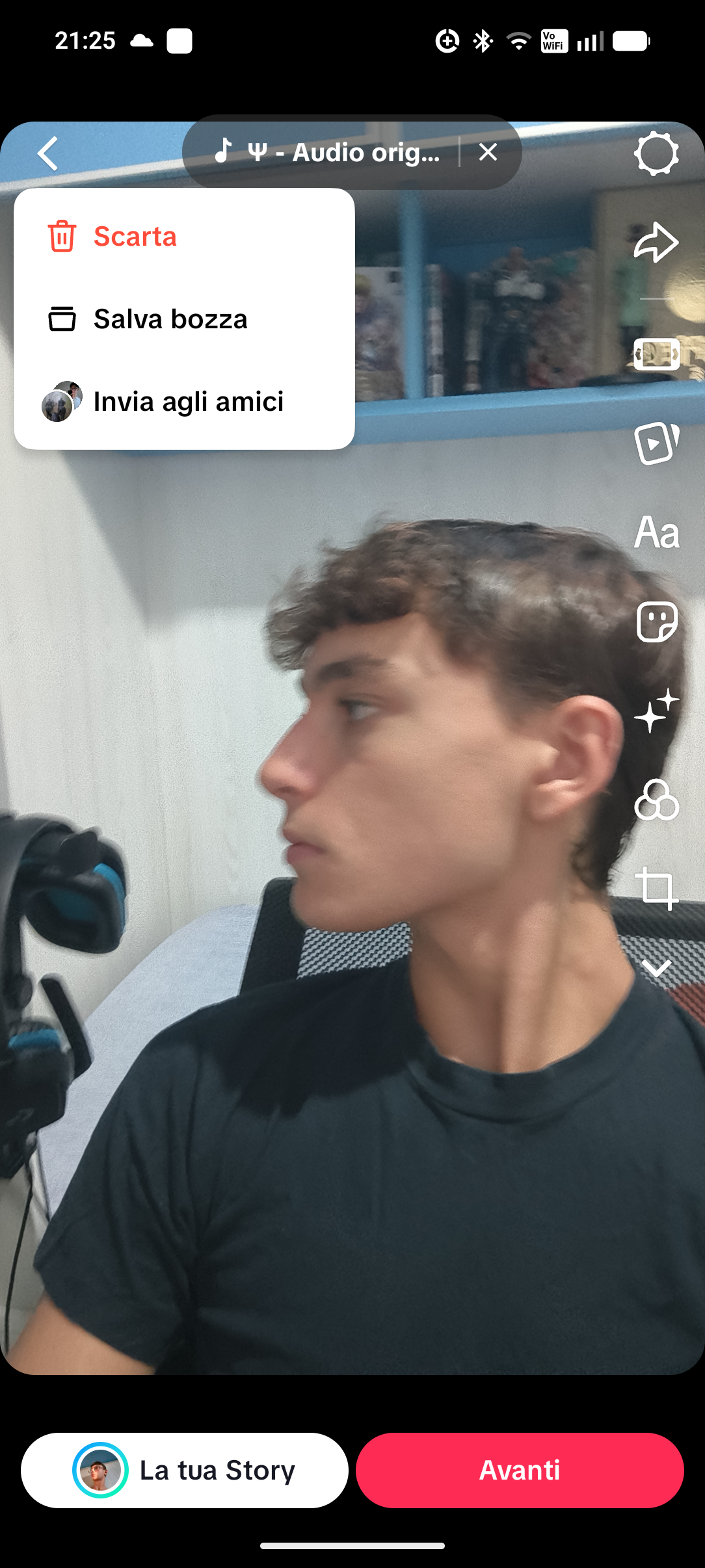Open the sparkle effects tool
This screenshot has height=1568, width=705.
tap(656, 711)
